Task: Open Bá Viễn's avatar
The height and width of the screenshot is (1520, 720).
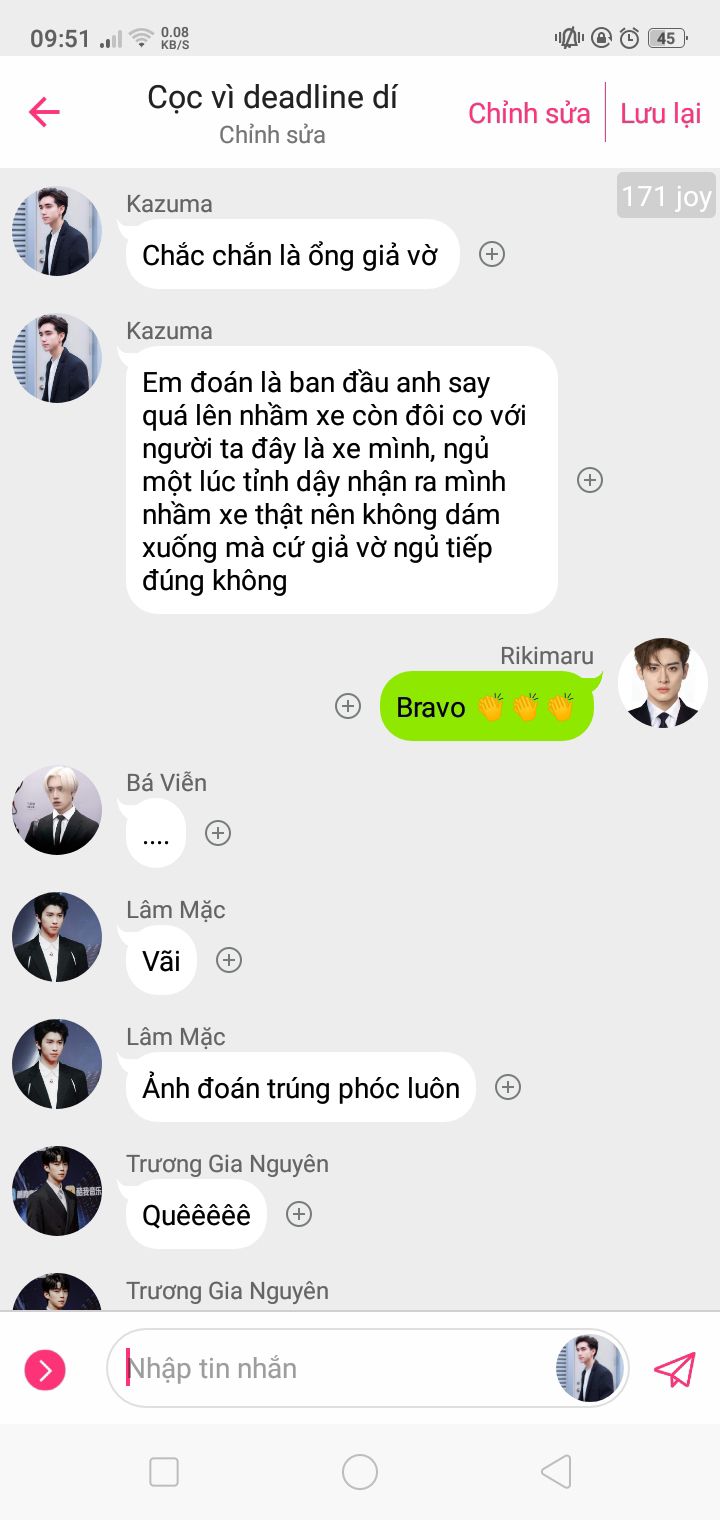Action: [x=57, y=810]
